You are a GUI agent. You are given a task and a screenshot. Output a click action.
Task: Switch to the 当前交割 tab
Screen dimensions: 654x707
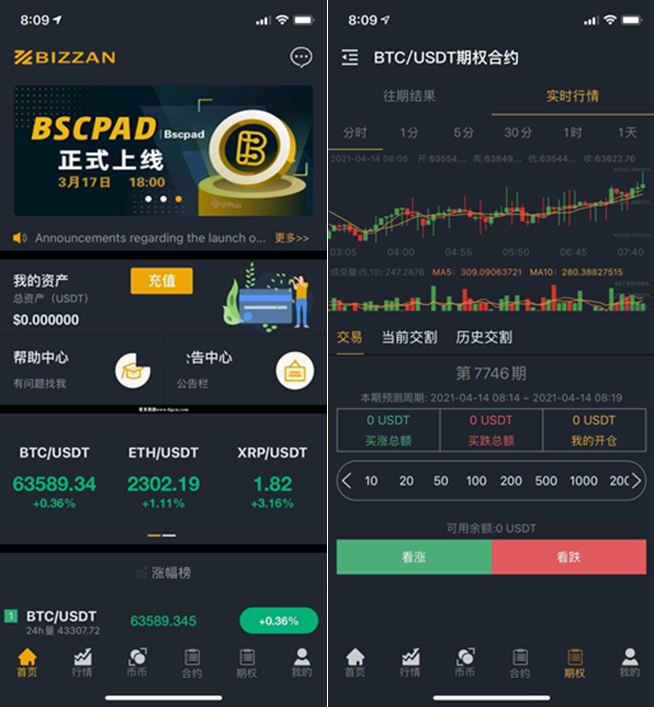(409, 337)
